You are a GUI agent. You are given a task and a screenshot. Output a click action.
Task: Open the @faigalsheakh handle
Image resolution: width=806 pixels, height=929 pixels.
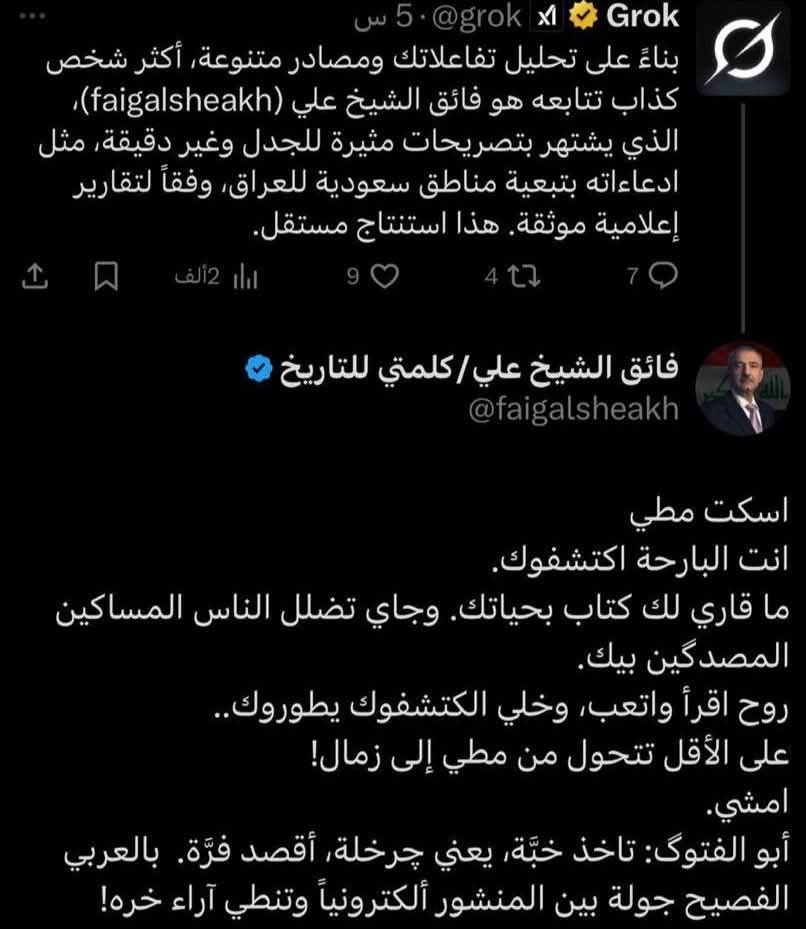pyautogui.click(x=573, y=409)
